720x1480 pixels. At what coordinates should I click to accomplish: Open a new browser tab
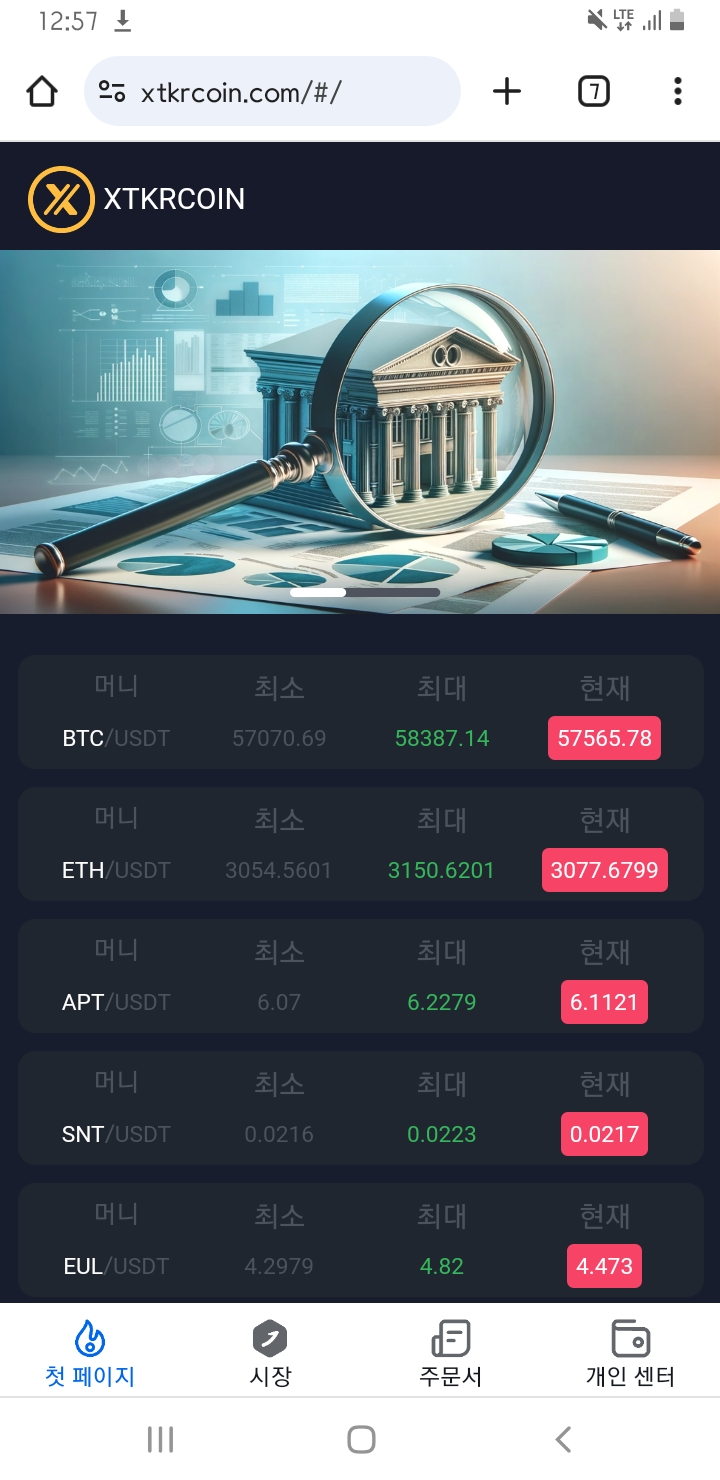[507, 92]
